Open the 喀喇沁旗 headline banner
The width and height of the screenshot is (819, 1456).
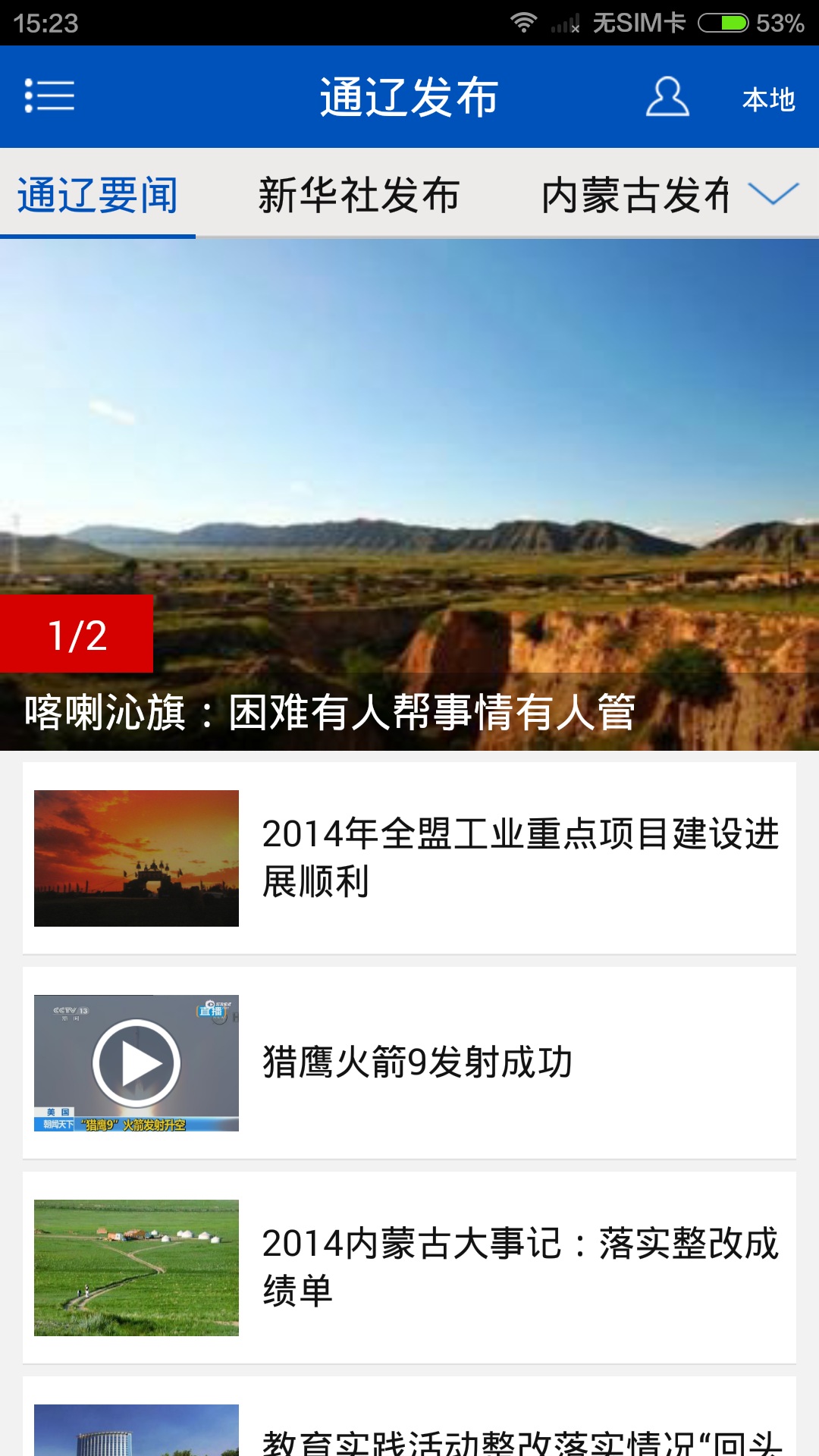pos(409,493)
